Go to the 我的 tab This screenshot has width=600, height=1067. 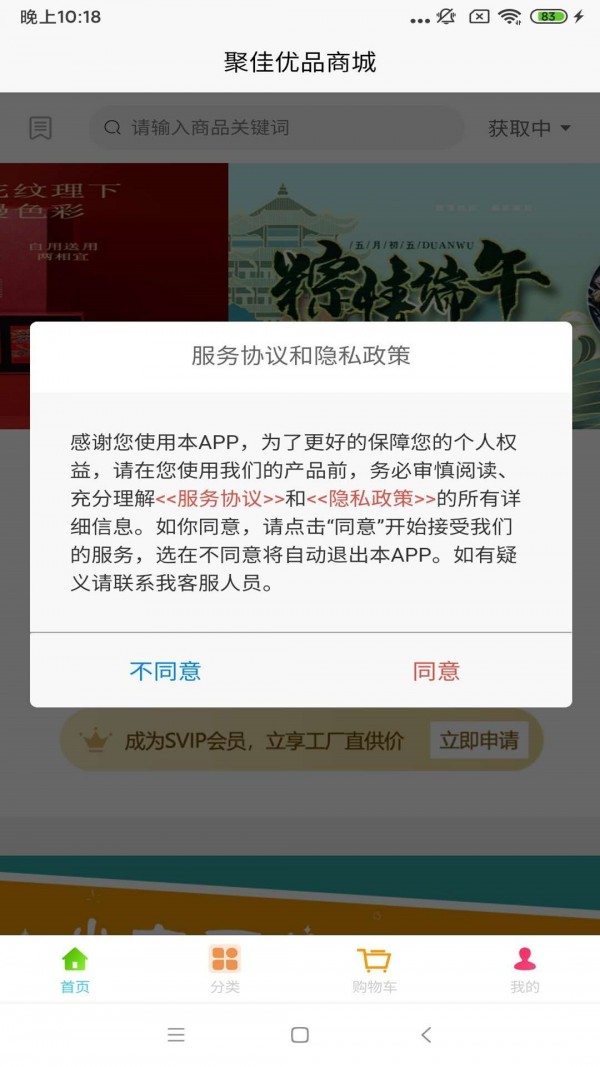525,969
